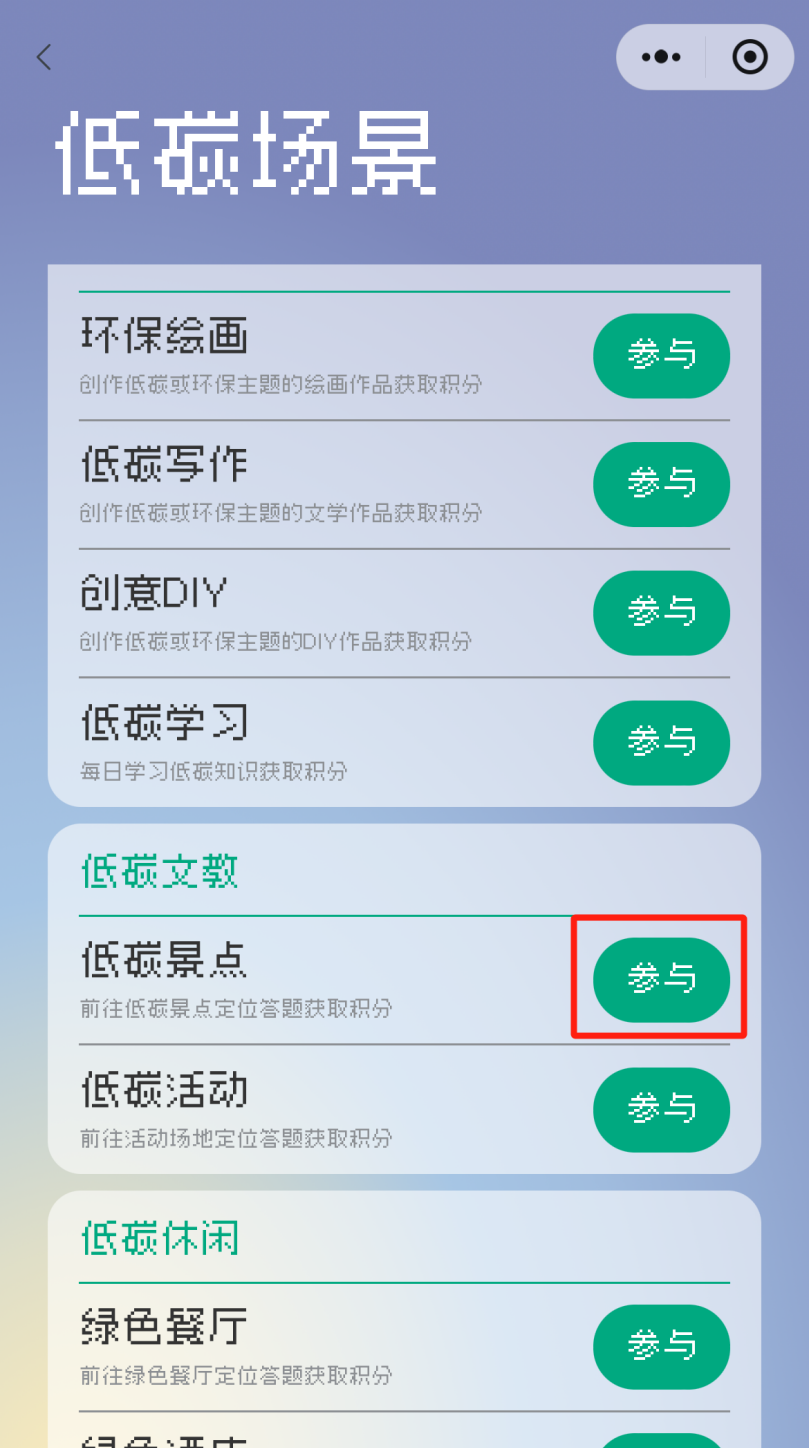The image size is (809, 1448).
Task: Tap the highlighted 参与 for 低碳景点
Action: tap(661, 979)
